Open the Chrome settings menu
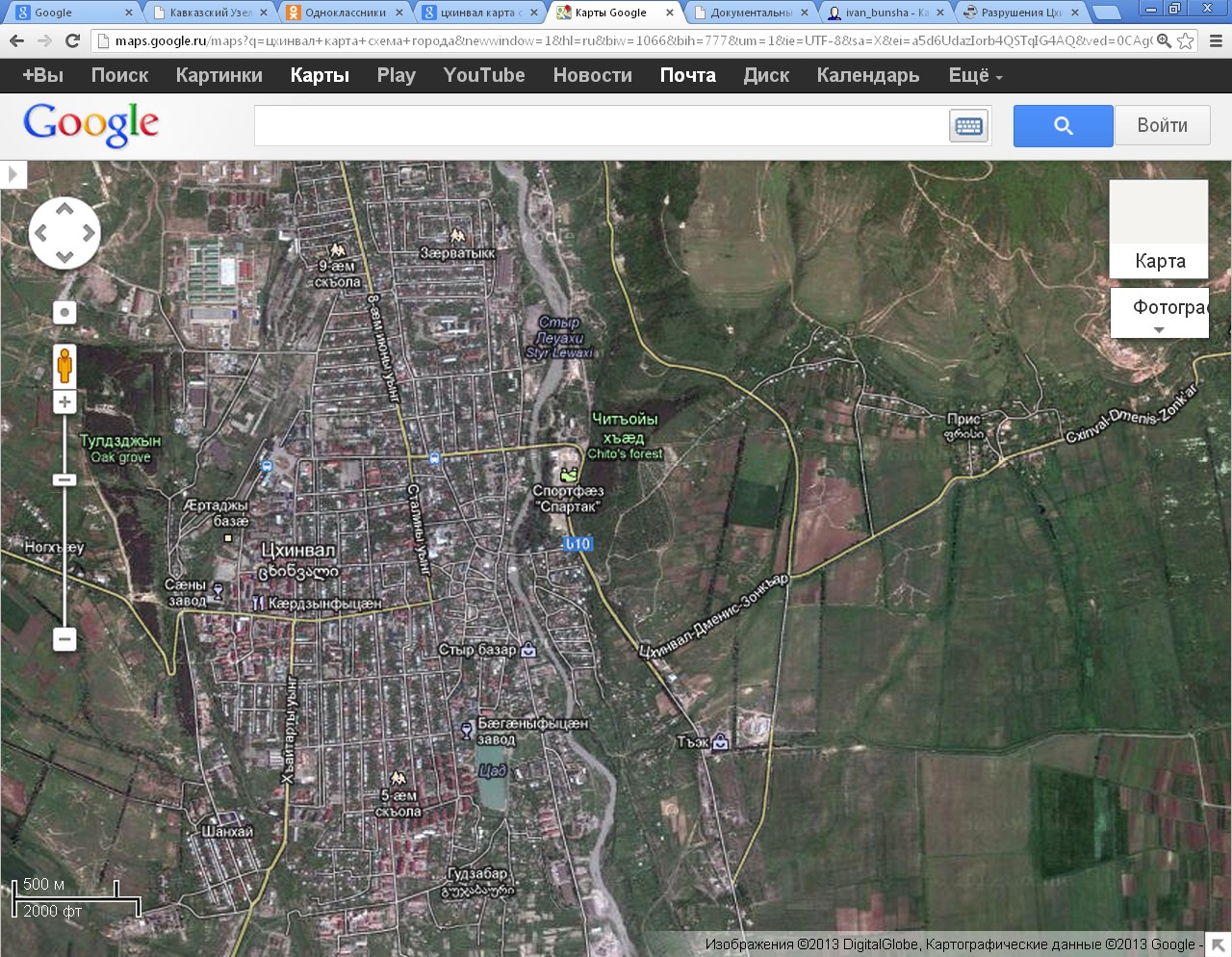This screenshot has height=957, width=1232. tap(1216, 40)
